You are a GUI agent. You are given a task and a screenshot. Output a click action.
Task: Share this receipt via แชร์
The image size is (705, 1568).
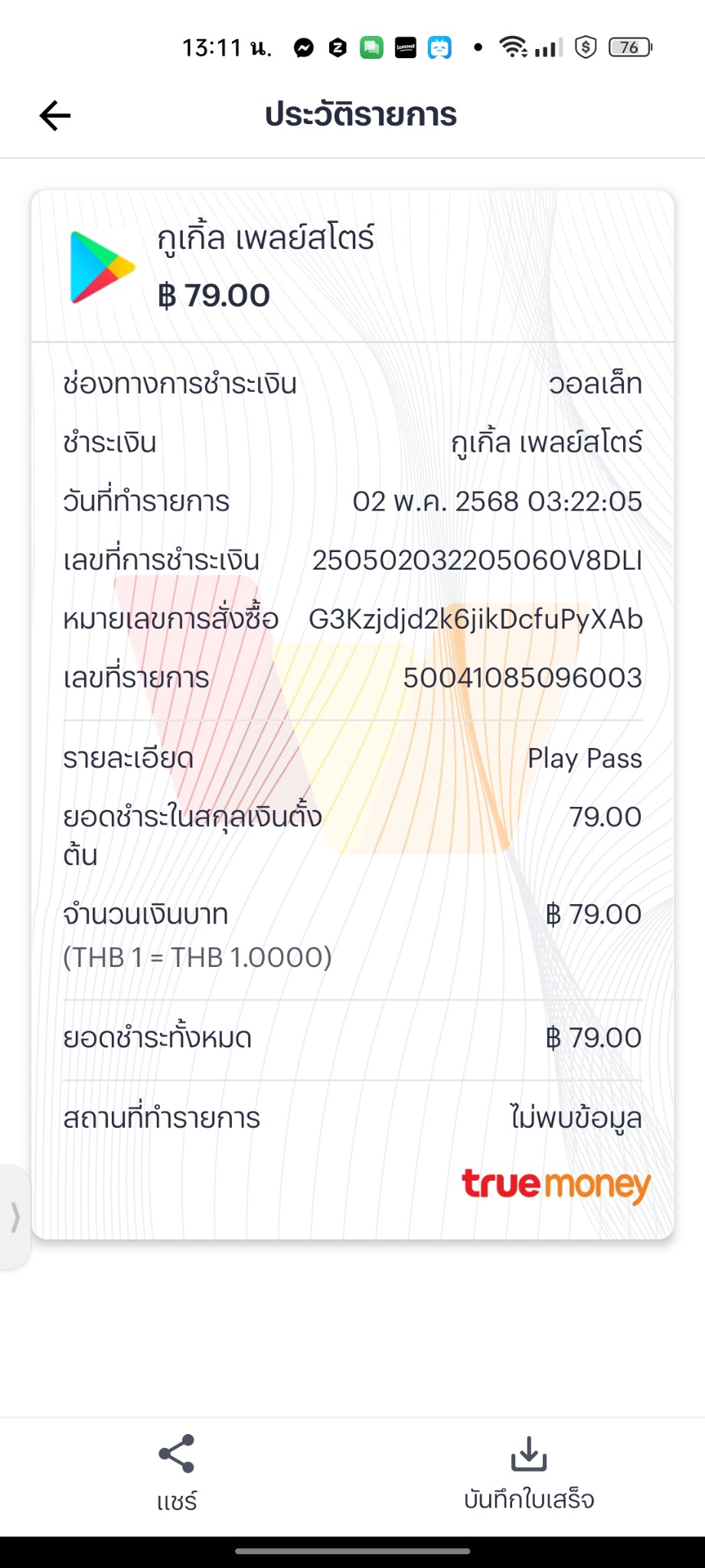[x=177, y=1474]
